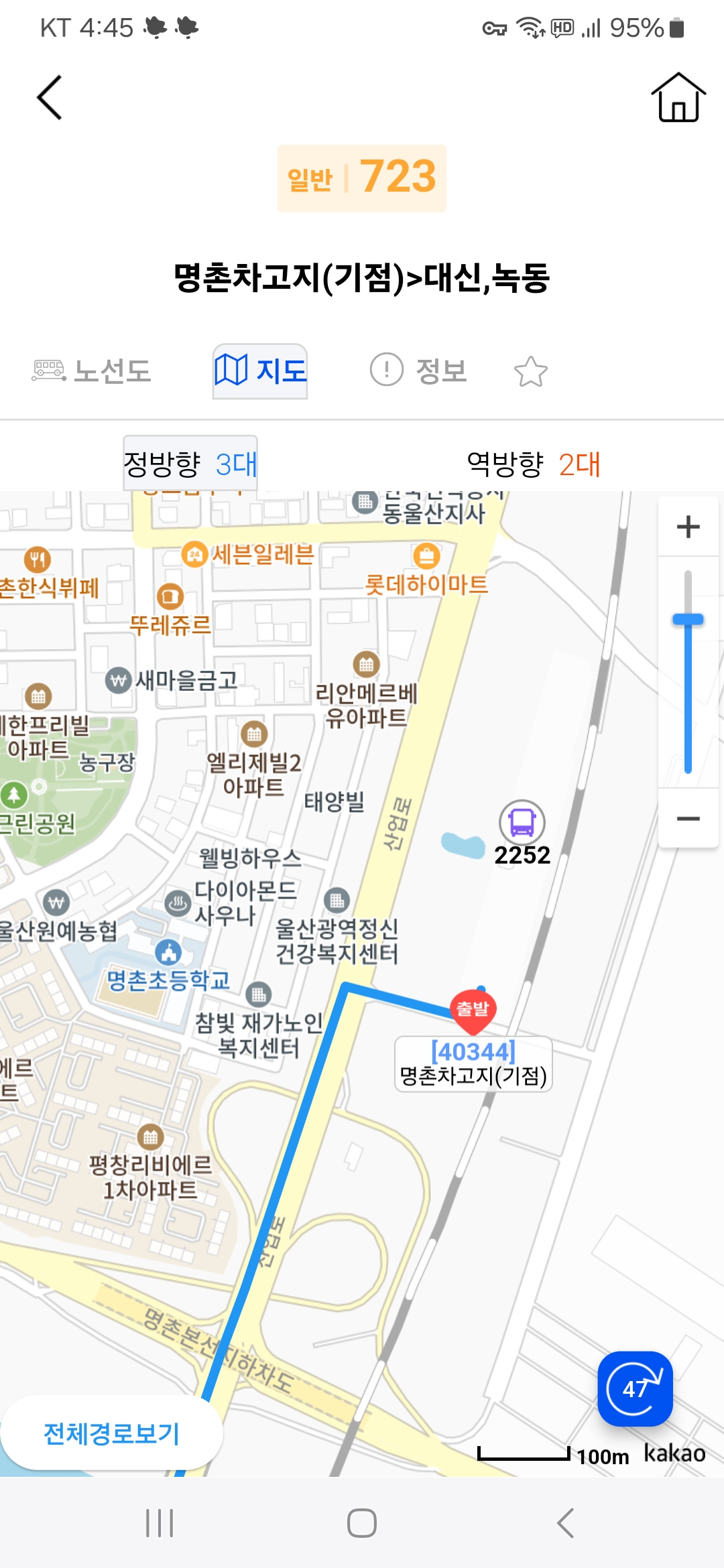Open recent apps from the navigation bar
Screen dimensions: 724x1568
(x=160, y=1522)
